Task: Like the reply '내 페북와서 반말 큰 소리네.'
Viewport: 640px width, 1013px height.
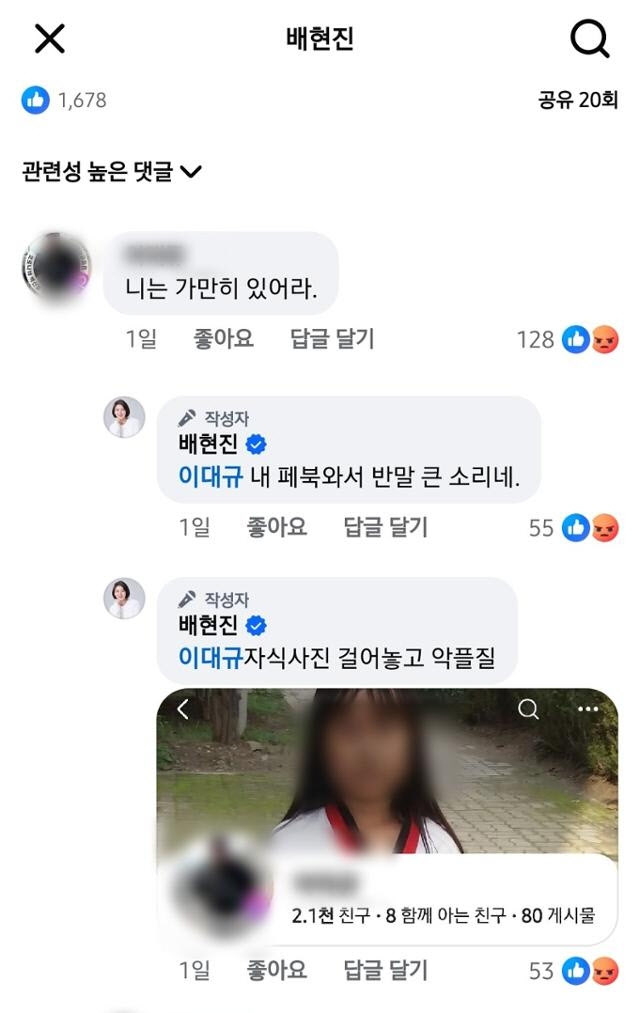Action: (x=276, y=526)
